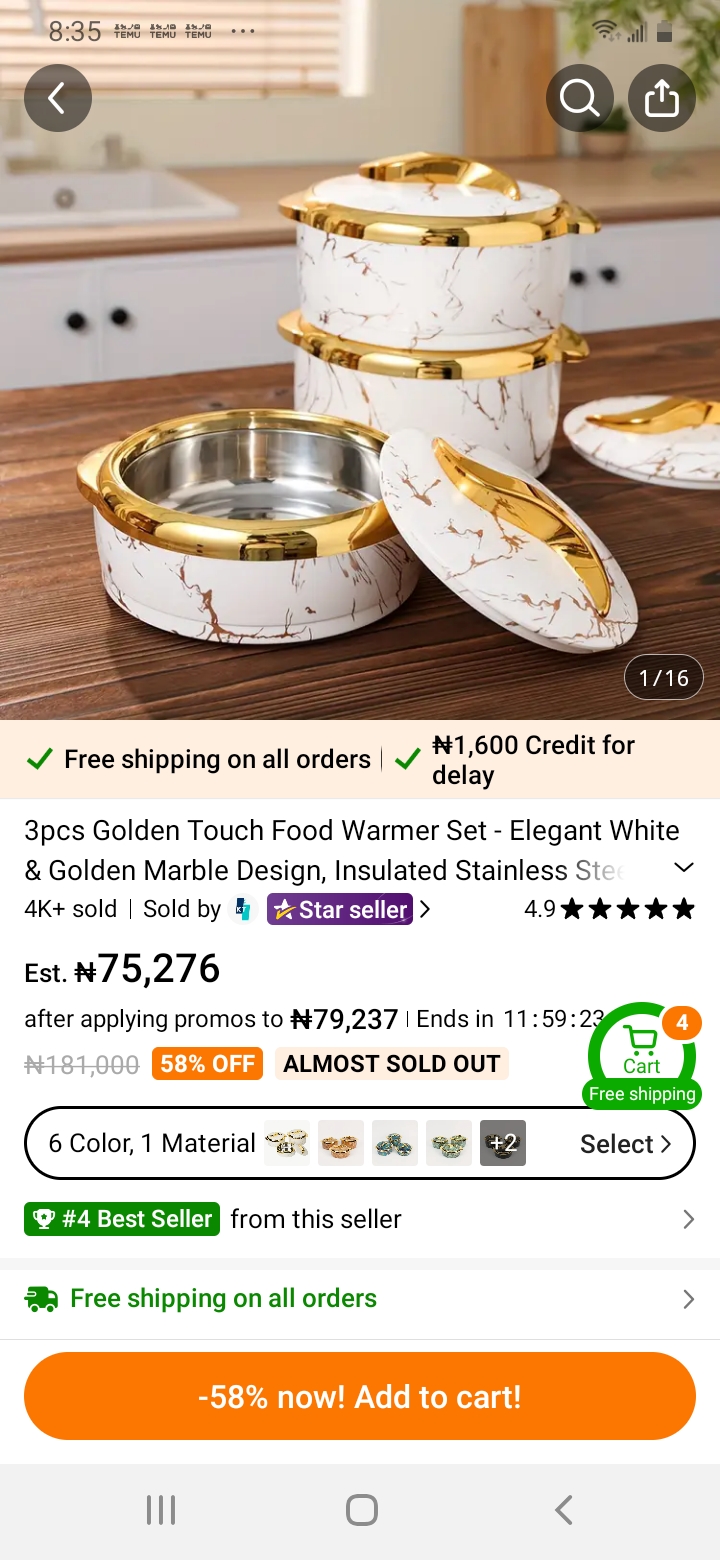Share this food warmer product
This screenshot has width=720, height=1560.
click(662, 98)
